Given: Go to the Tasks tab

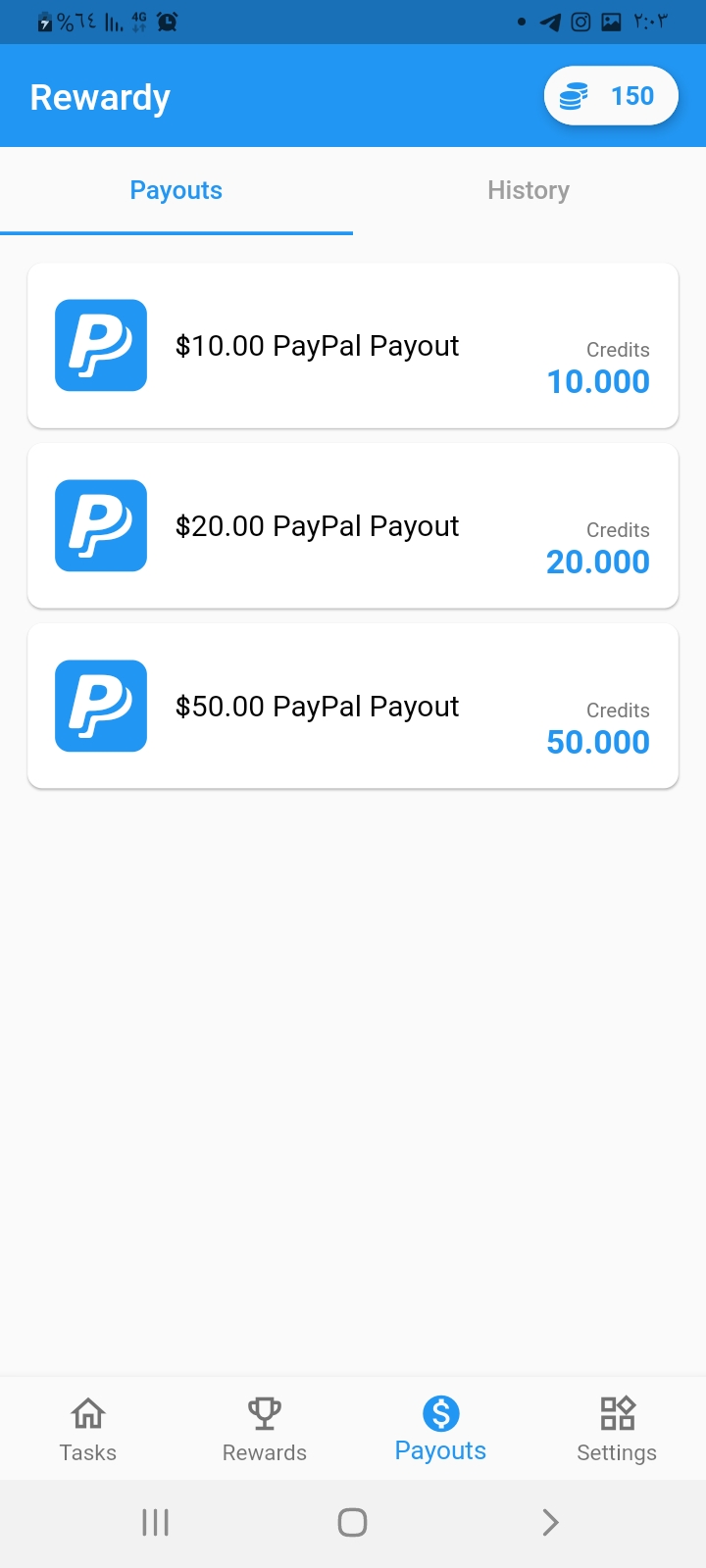Looking at the screenshot, I should (88, 1429).
